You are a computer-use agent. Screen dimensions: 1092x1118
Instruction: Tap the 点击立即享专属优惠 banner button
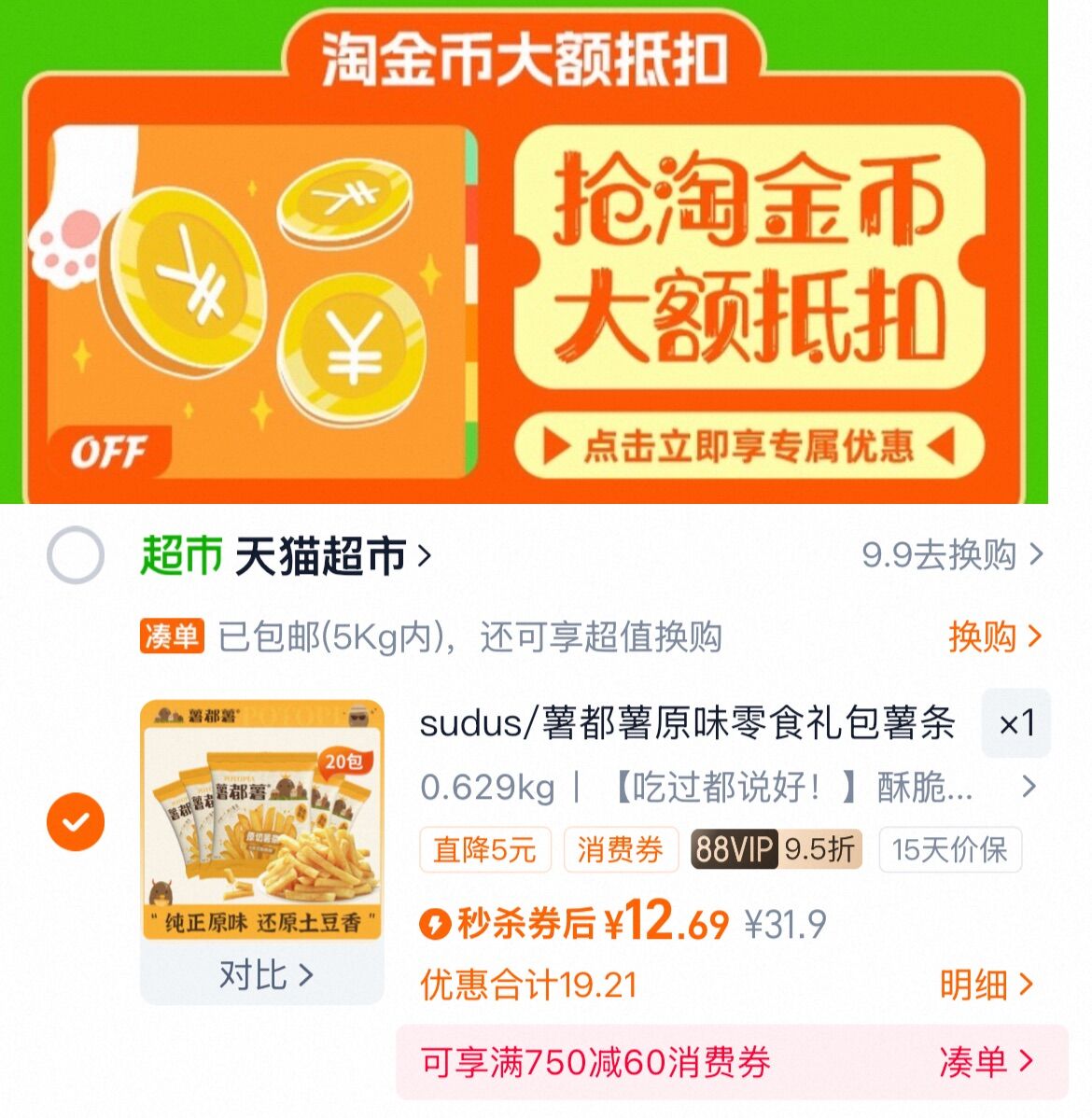click(749, 446)
